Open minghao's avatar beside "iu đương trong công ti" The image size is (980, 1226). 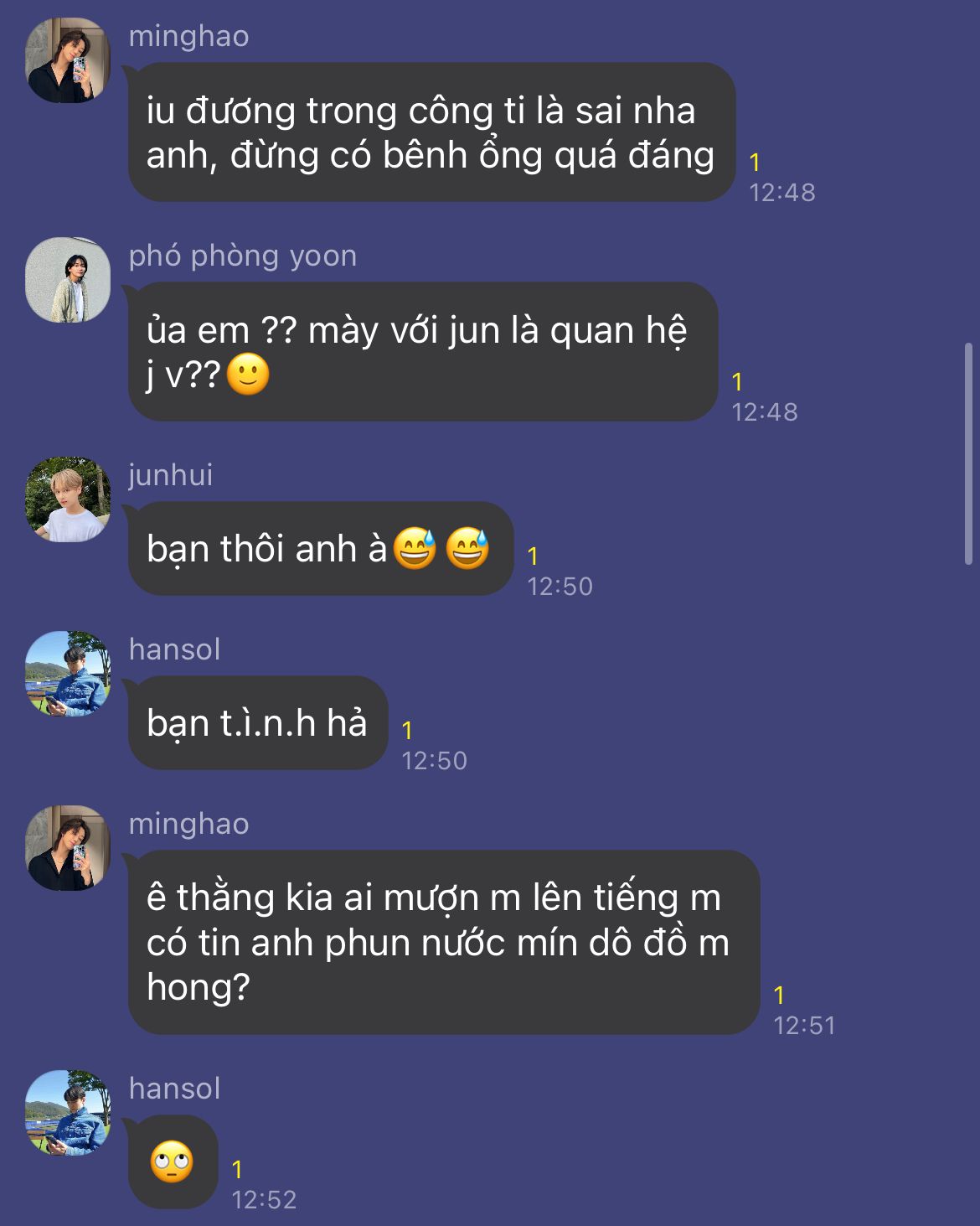click(68, 61)
